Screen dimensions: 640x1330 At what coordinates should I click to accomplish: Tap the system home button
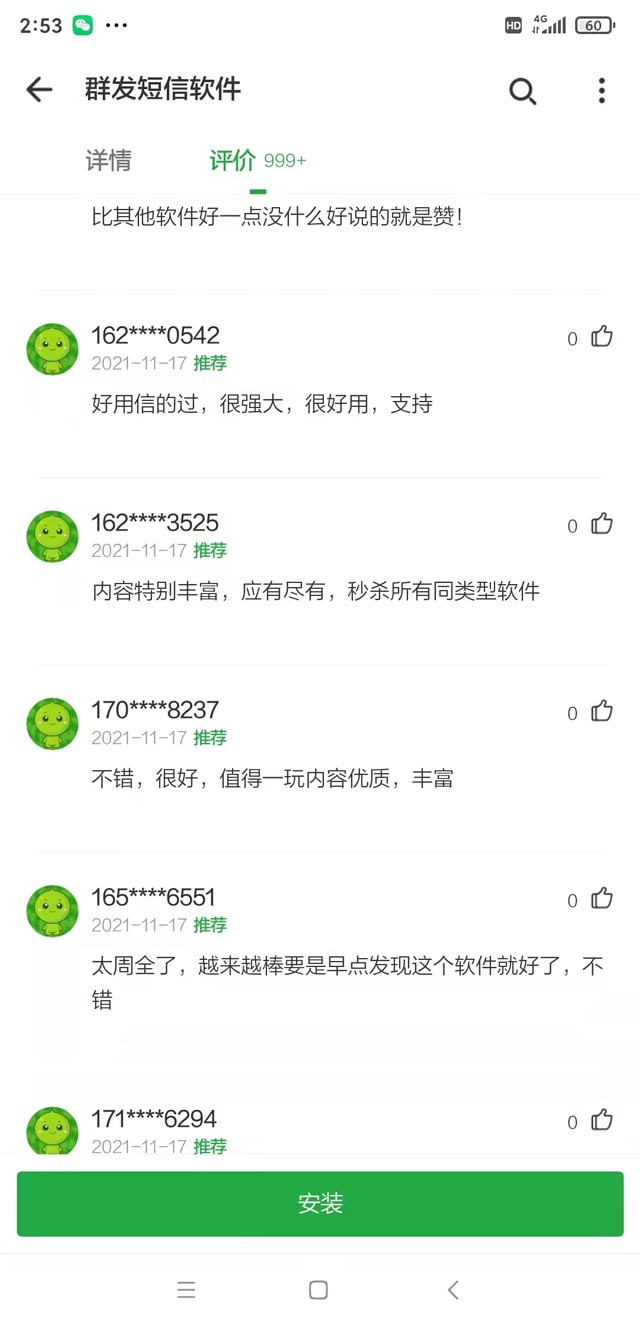318,1290
